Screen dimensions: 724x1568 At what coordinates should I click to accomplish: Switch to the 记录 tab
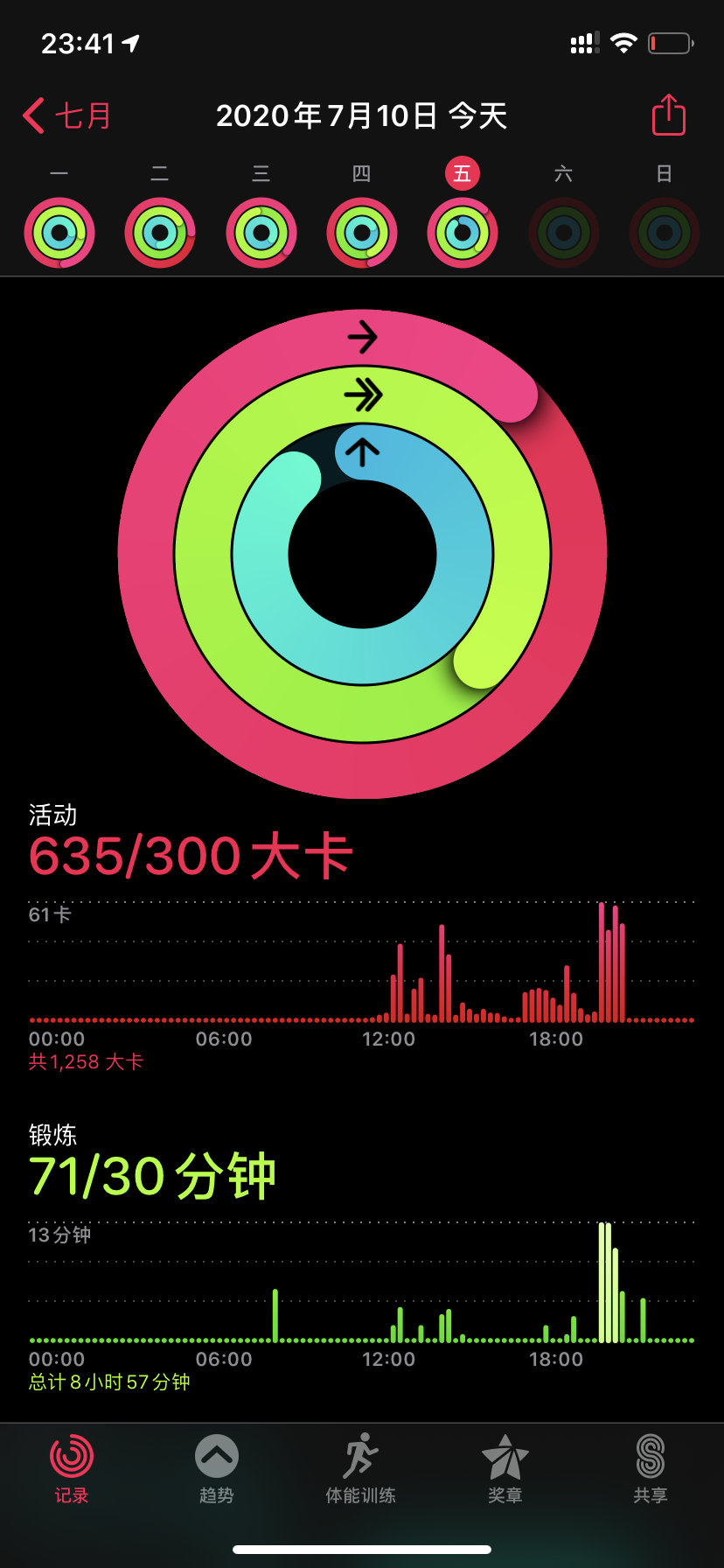point(72,1468)
